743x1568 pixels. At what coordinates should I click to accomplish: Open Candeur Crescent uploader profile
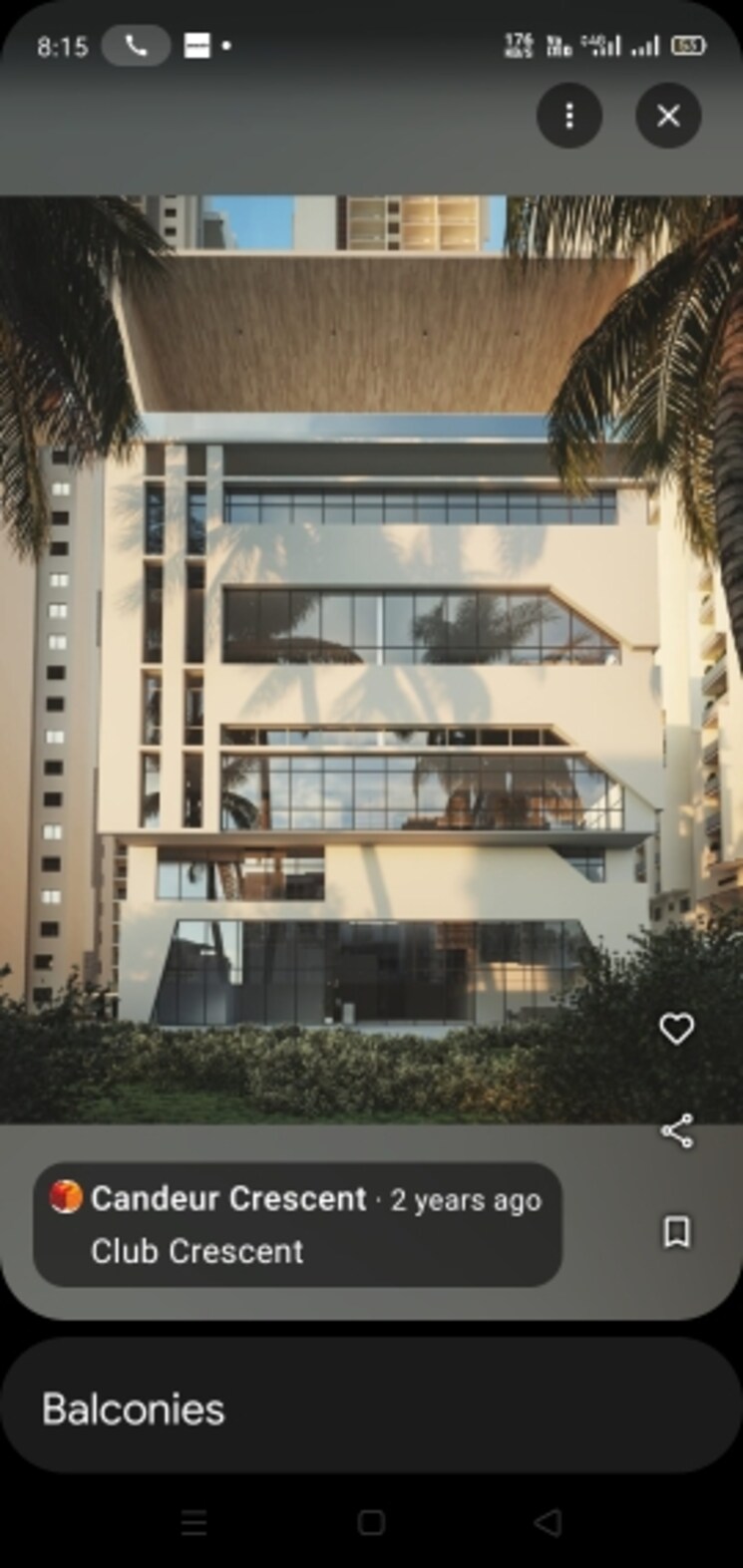click(227, 1198)
